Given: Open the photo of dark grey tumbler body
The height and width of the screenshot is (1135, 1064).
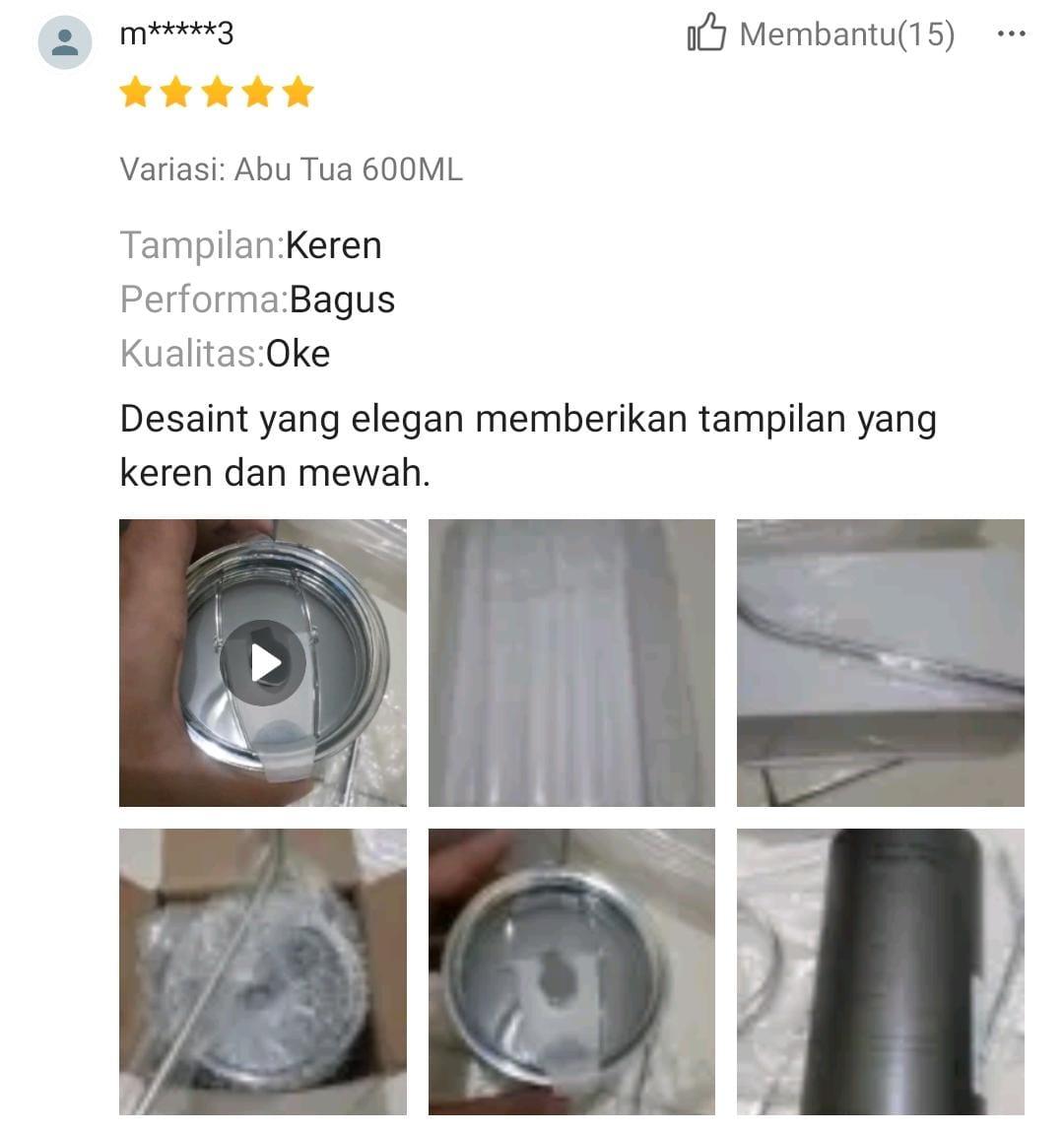Looking at the screenshot, I should [x=880, y=971].
